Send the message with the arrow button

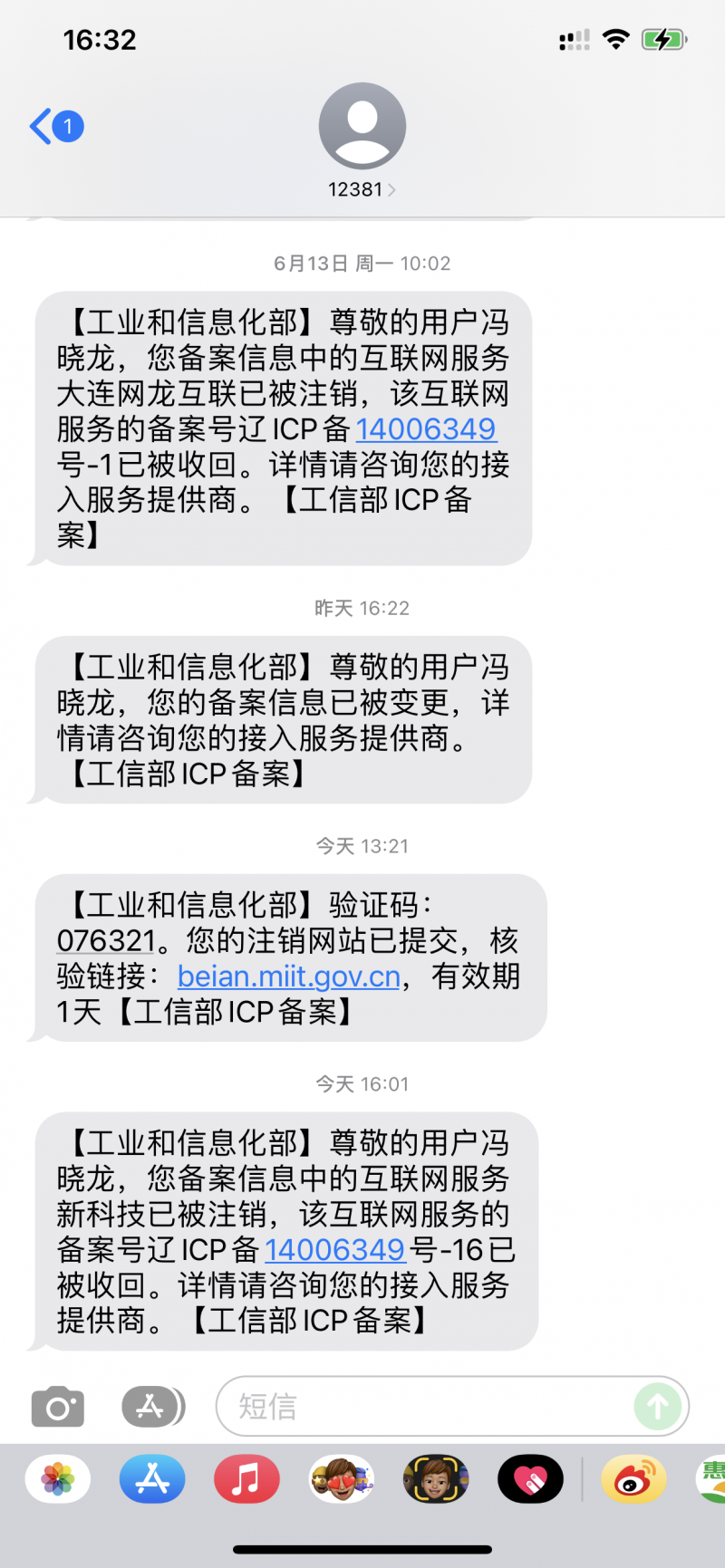[658, 1406]
